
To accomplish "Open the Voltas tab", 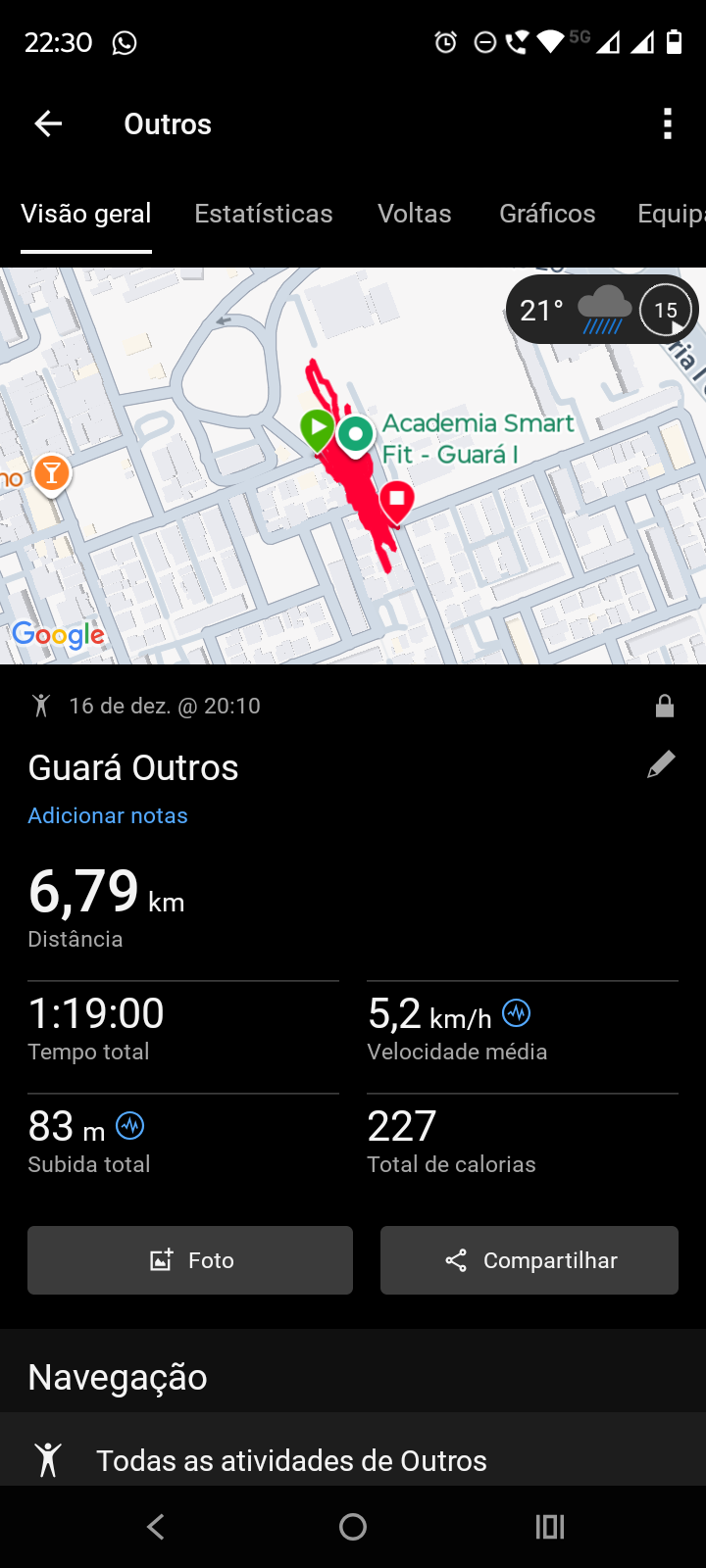I will click(x=414, y=214).
